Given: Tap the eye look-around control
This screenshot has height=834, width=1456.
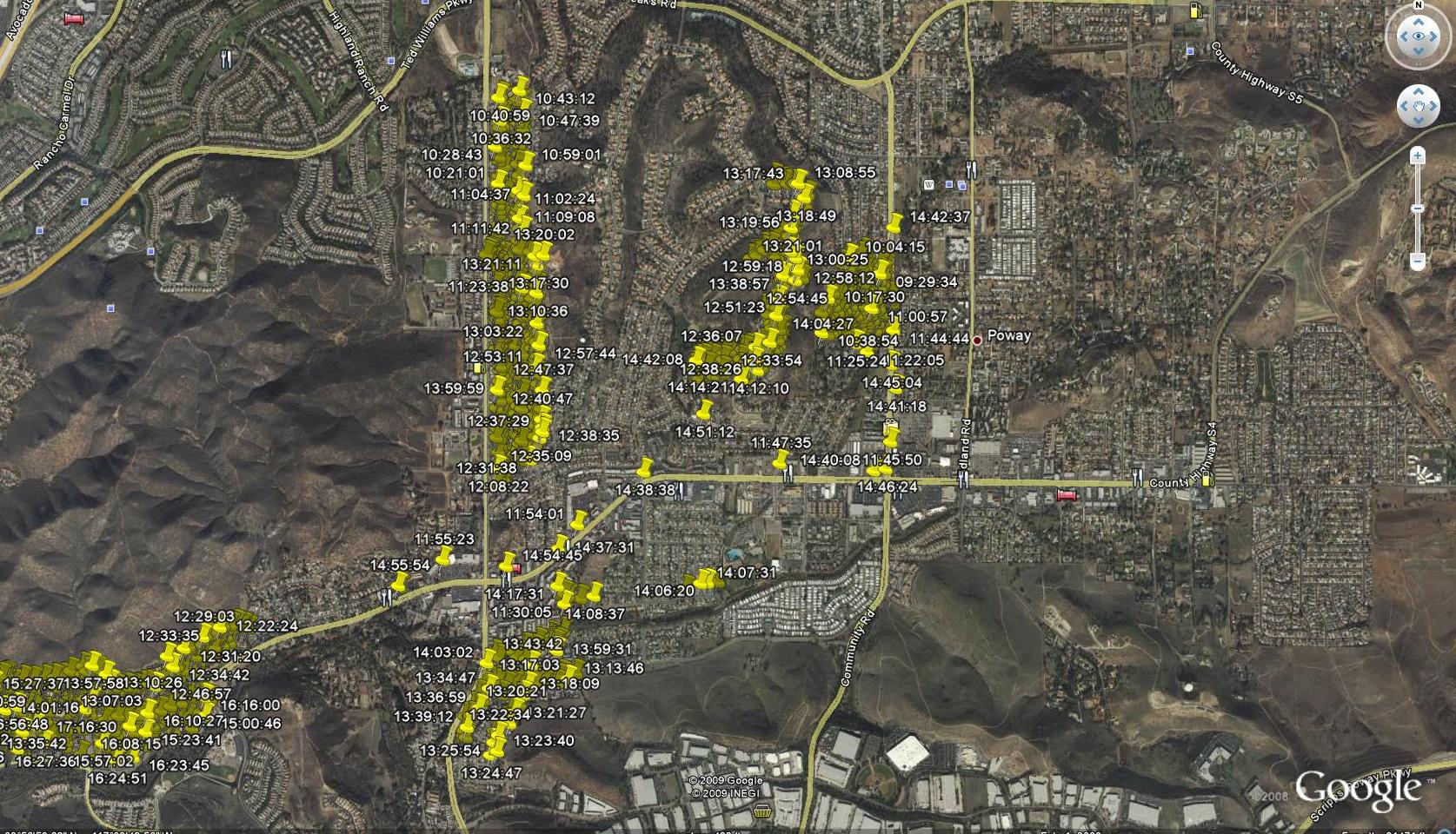Looking at the screenshot, I should pyautogui.click(x=1418, y=36).
